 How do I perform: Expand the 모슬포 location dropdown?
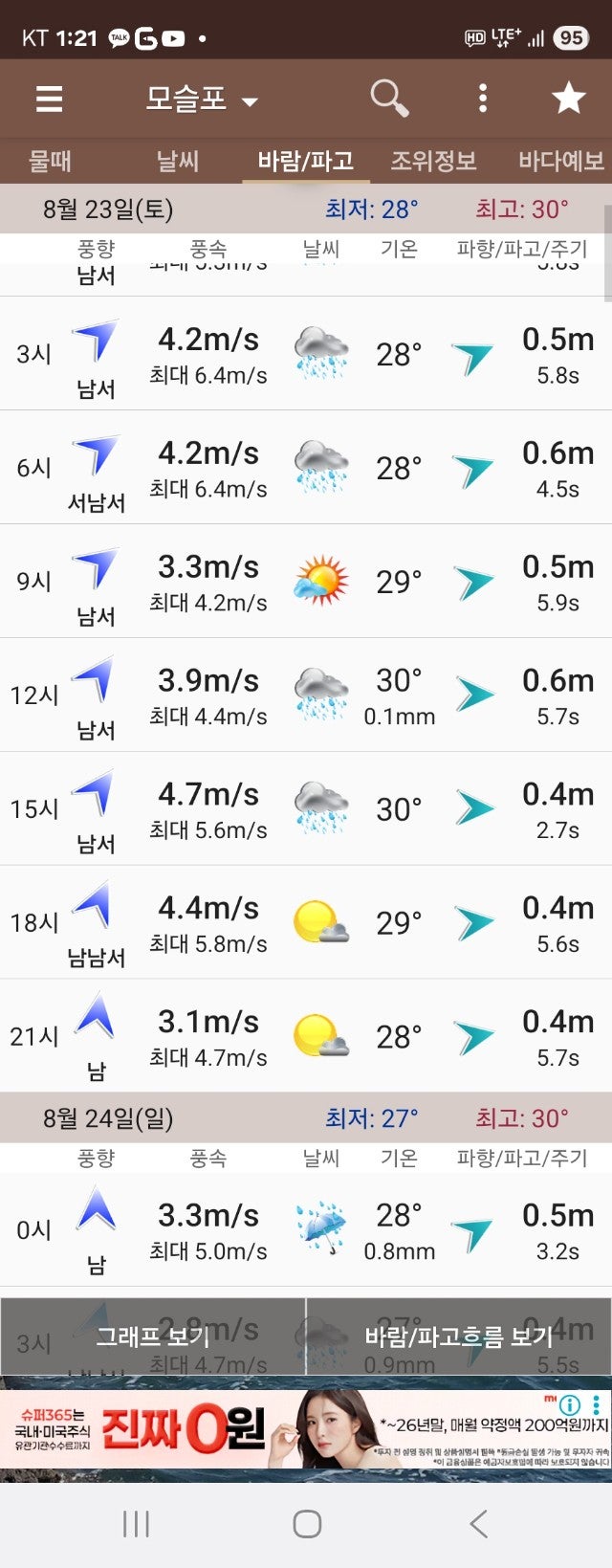pos(202,99)
